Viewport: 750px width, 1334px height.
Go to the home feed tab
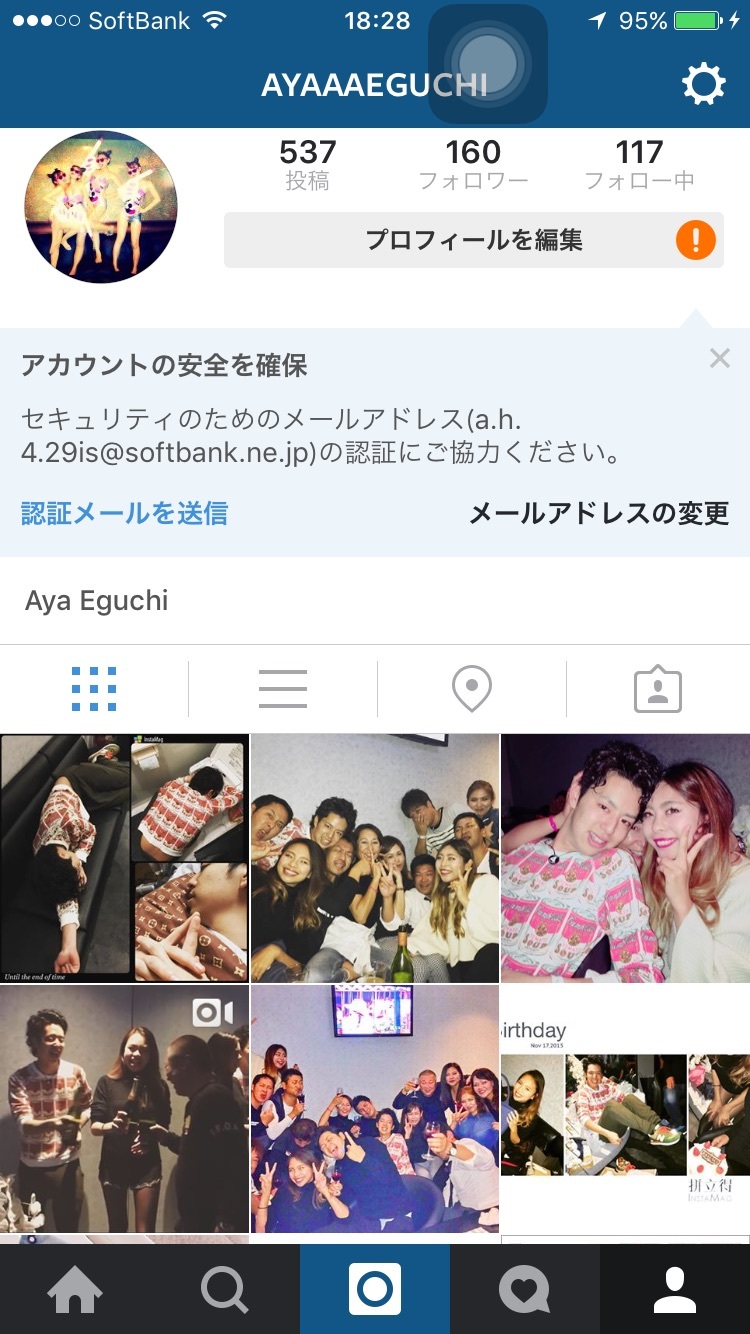[x=75, y=1289]
